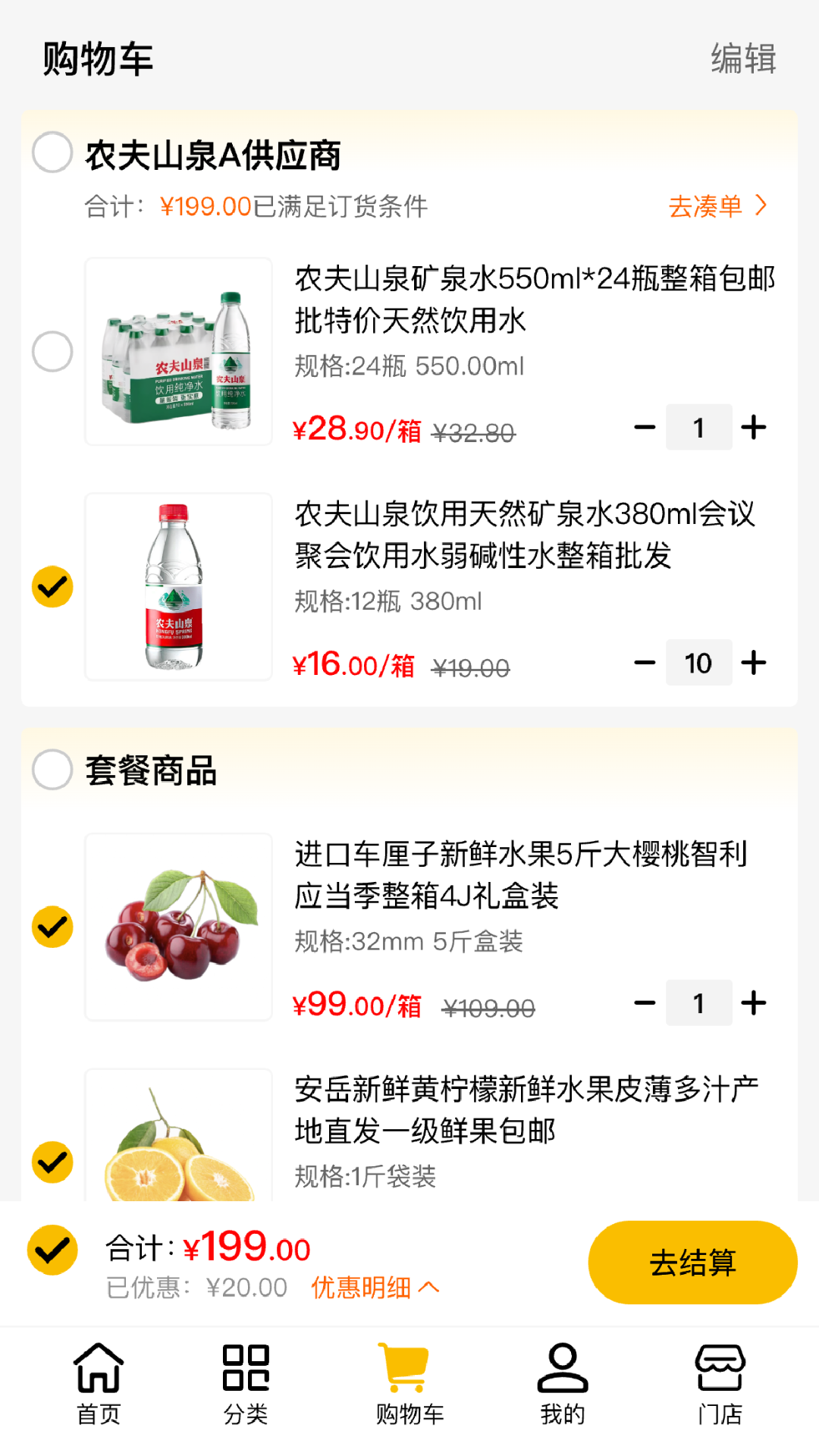
Task: Open the 分类 categories tab
Action: click(x=246, y=1388)
